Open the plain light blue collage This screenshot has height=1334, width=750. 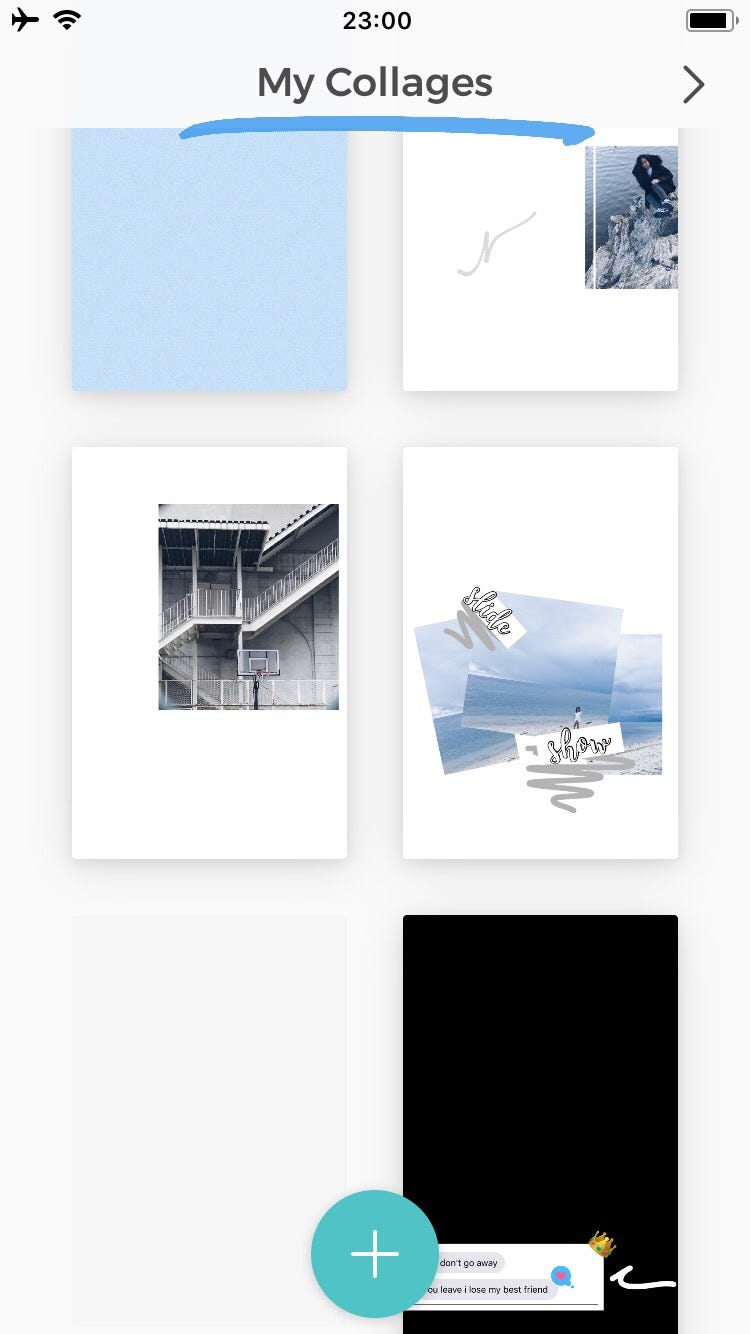[x=209, y=260]
